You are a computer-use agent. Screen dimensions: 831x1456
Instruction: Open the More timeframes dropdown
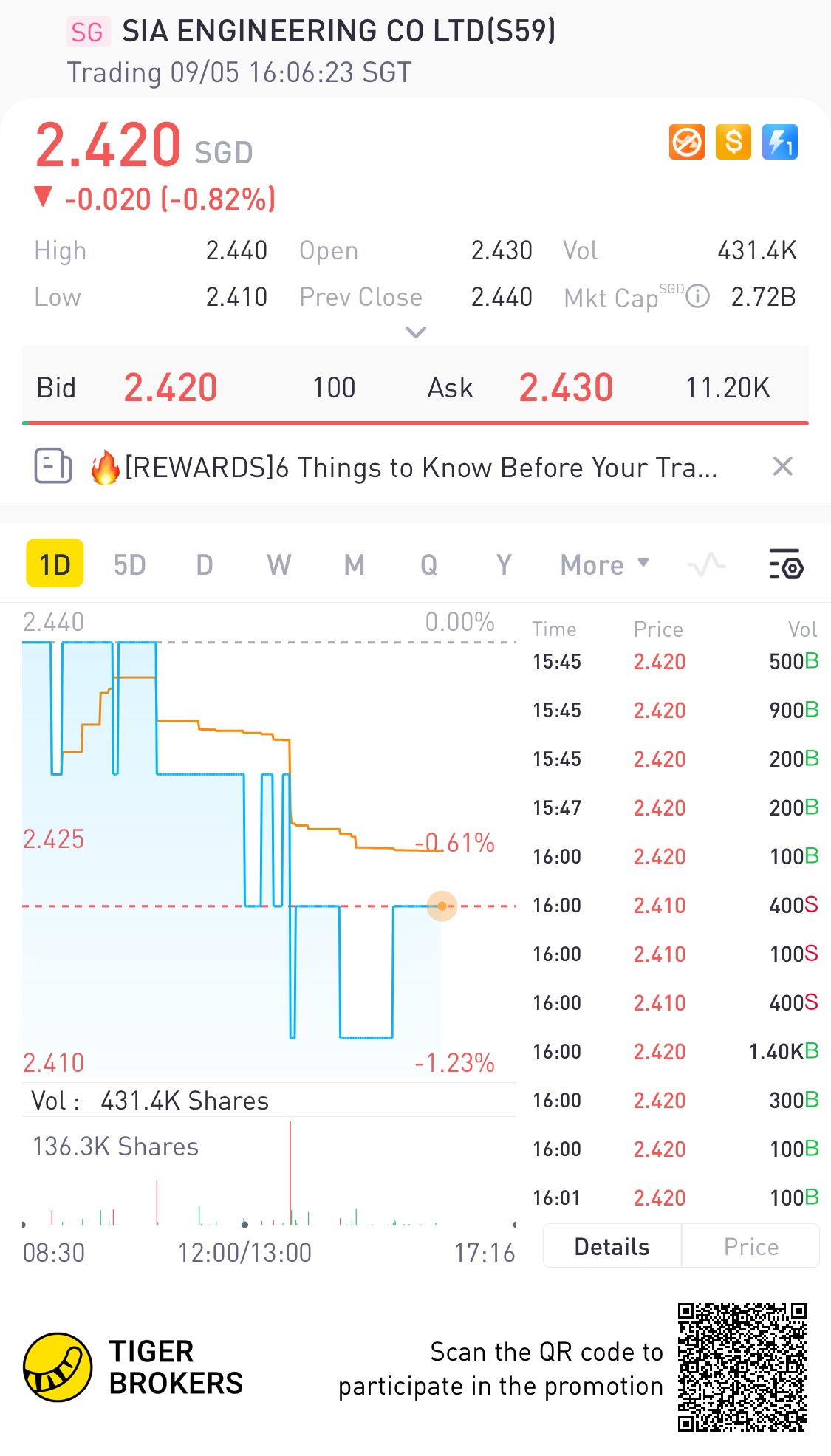[x=604, y=565]
